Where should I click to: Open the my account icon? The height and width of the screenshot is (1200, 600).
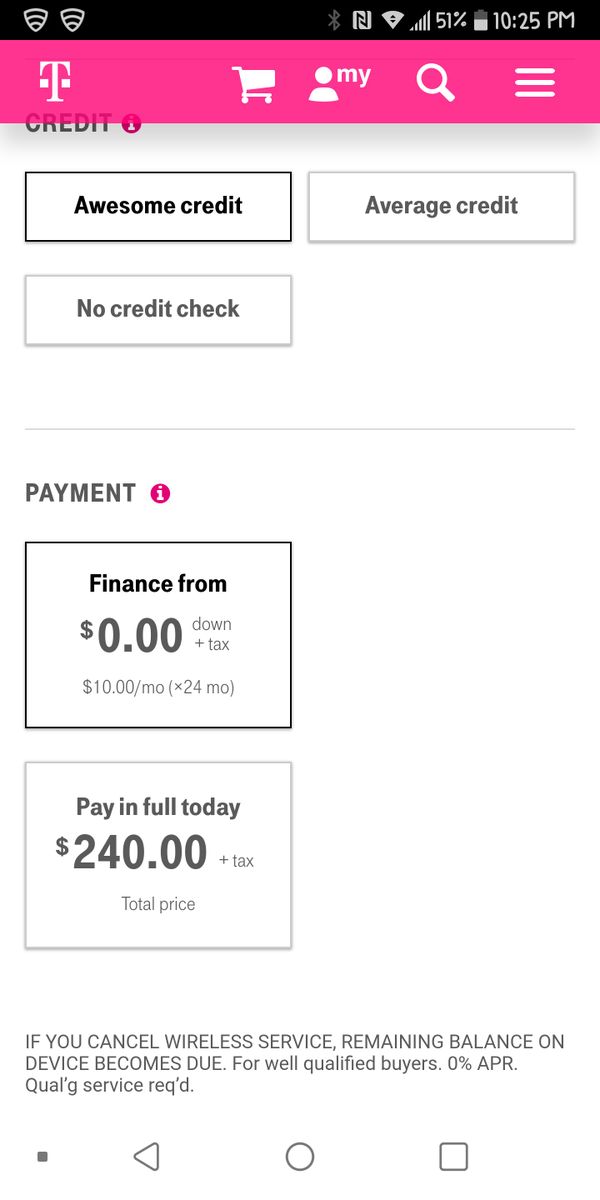coord(339,83)
